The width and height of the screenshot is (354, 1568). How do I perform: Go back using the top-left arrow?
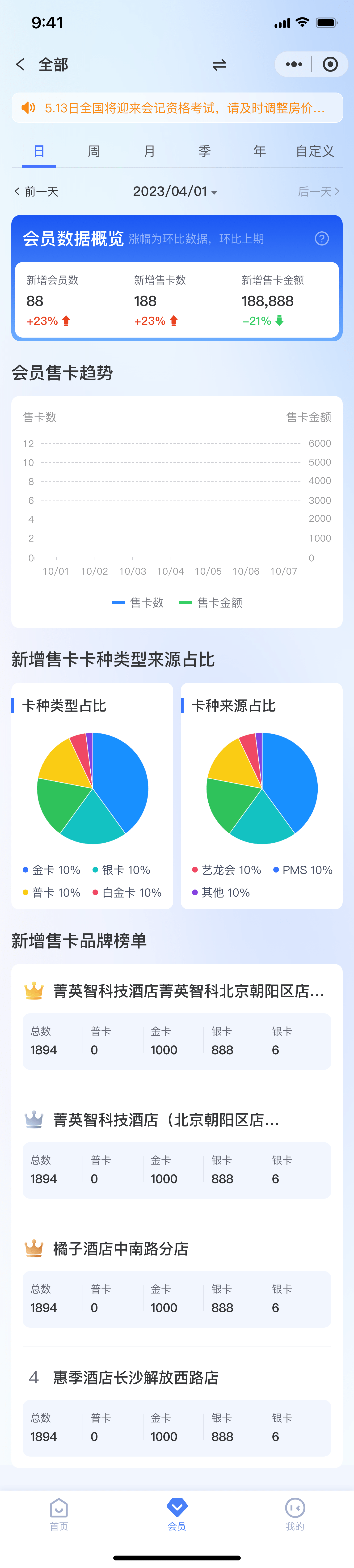pos(20,64)
